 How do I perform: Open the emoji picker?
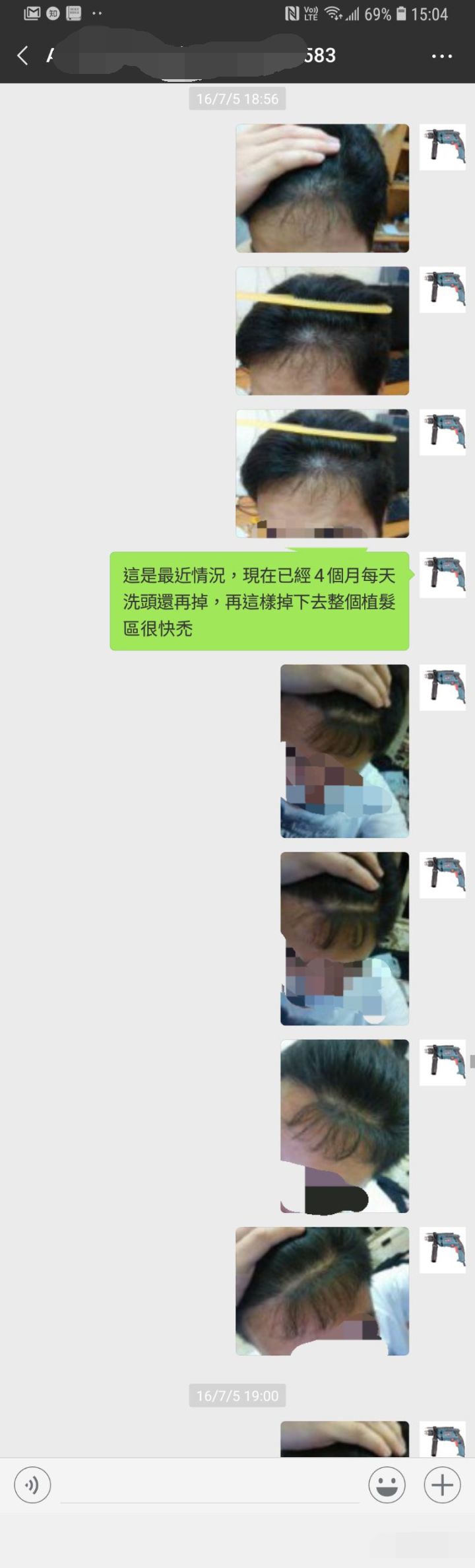(x=387, y=1485)
